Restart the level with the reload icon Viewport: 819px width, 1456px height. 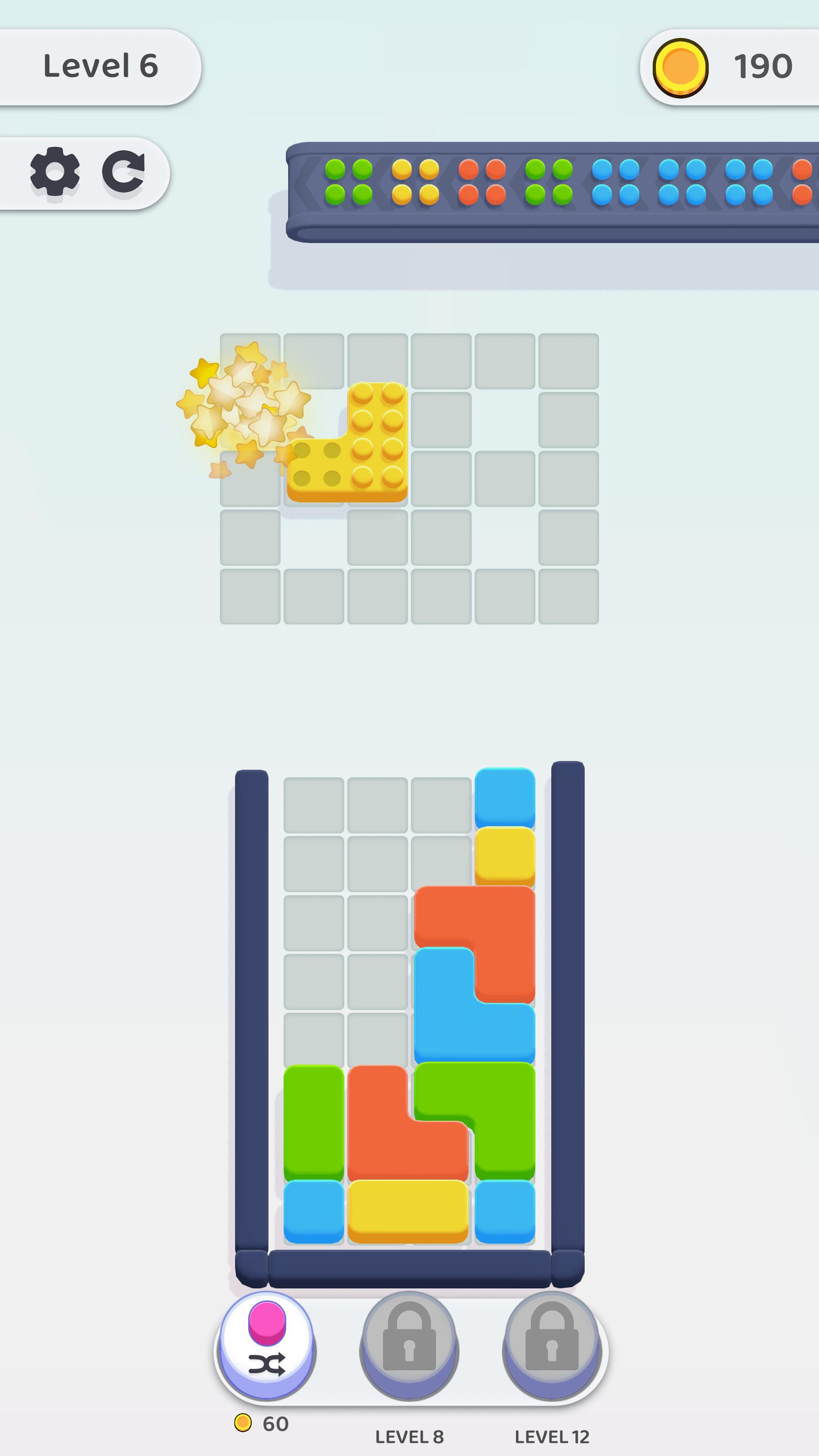coord(124,171)
